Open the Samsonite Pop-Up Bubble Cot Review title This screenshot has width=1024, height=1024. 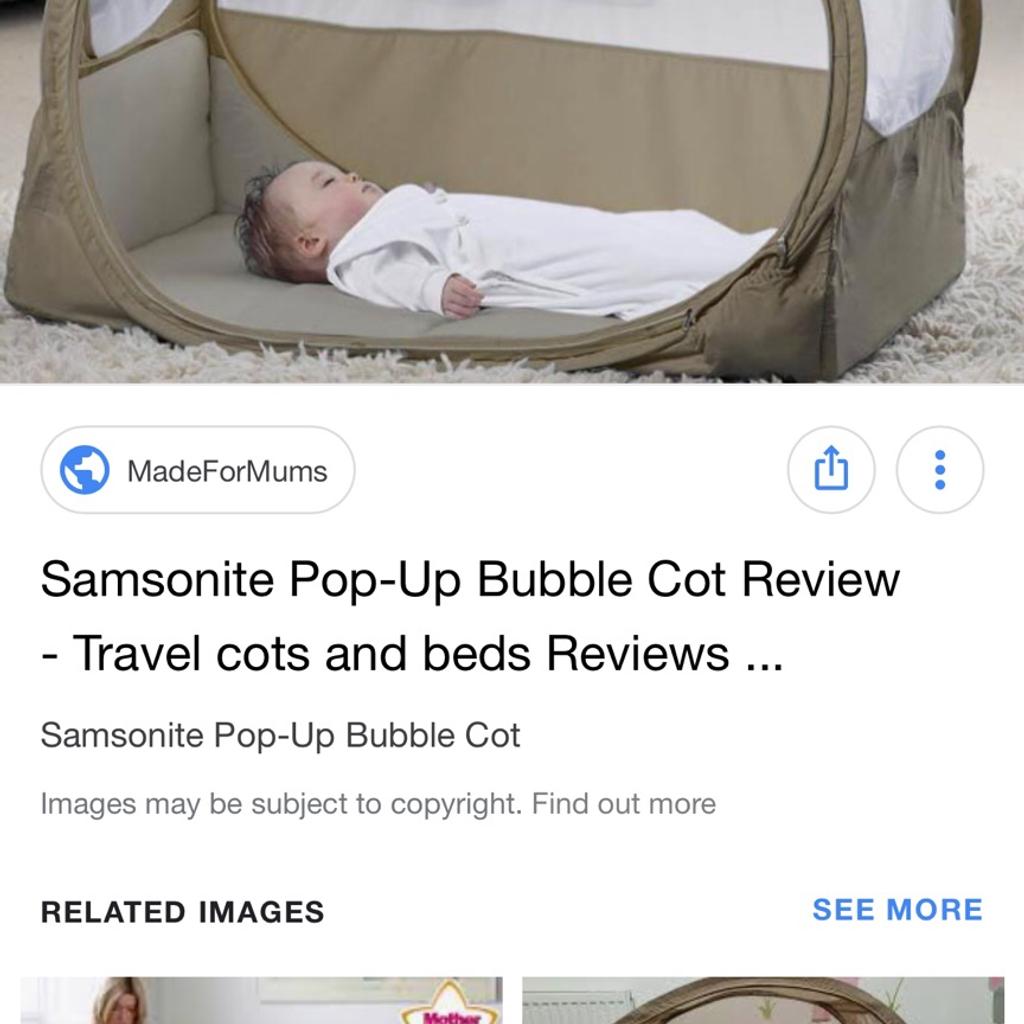coord(470,615)
